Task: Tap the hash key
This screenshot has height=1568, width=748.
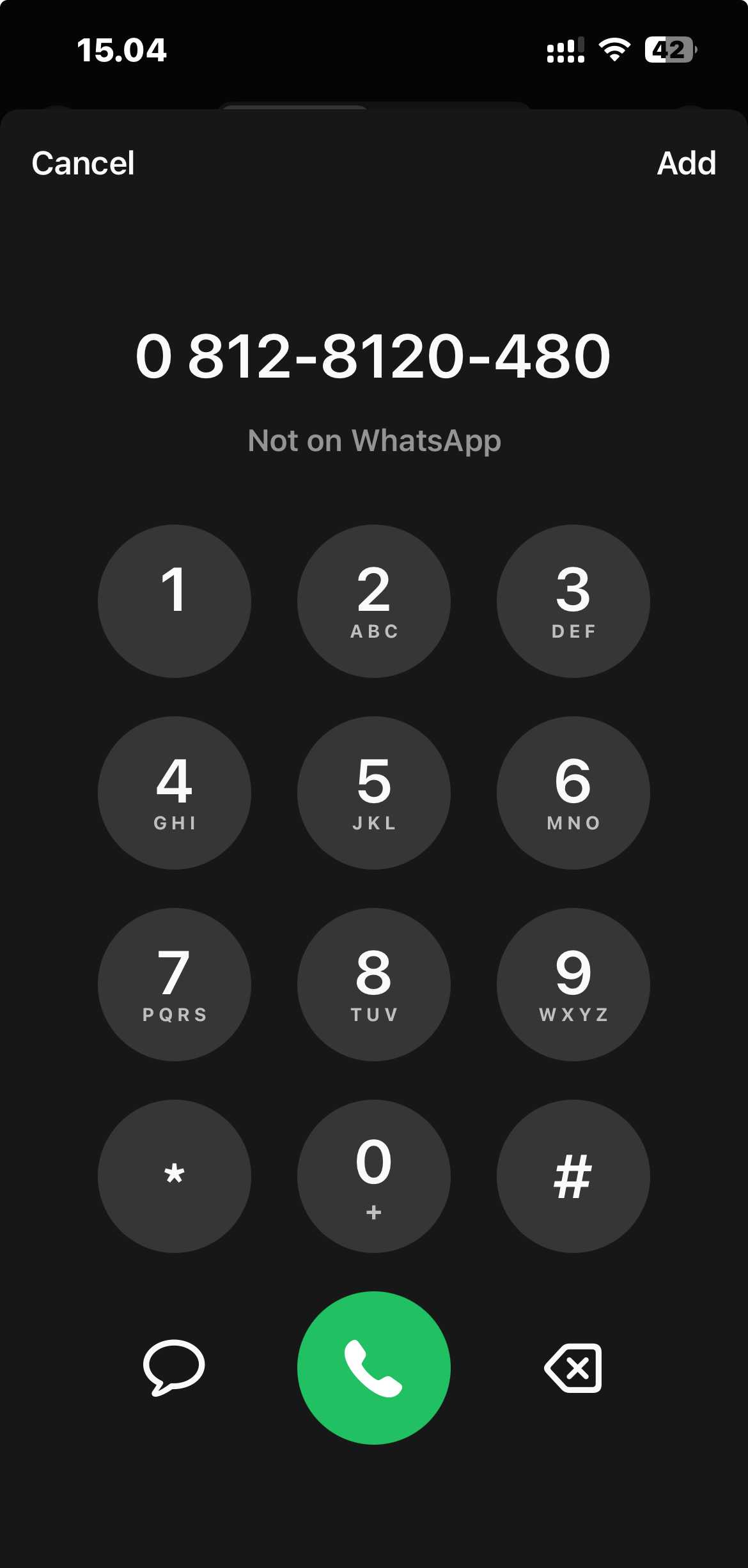Action: point(573,1176)
